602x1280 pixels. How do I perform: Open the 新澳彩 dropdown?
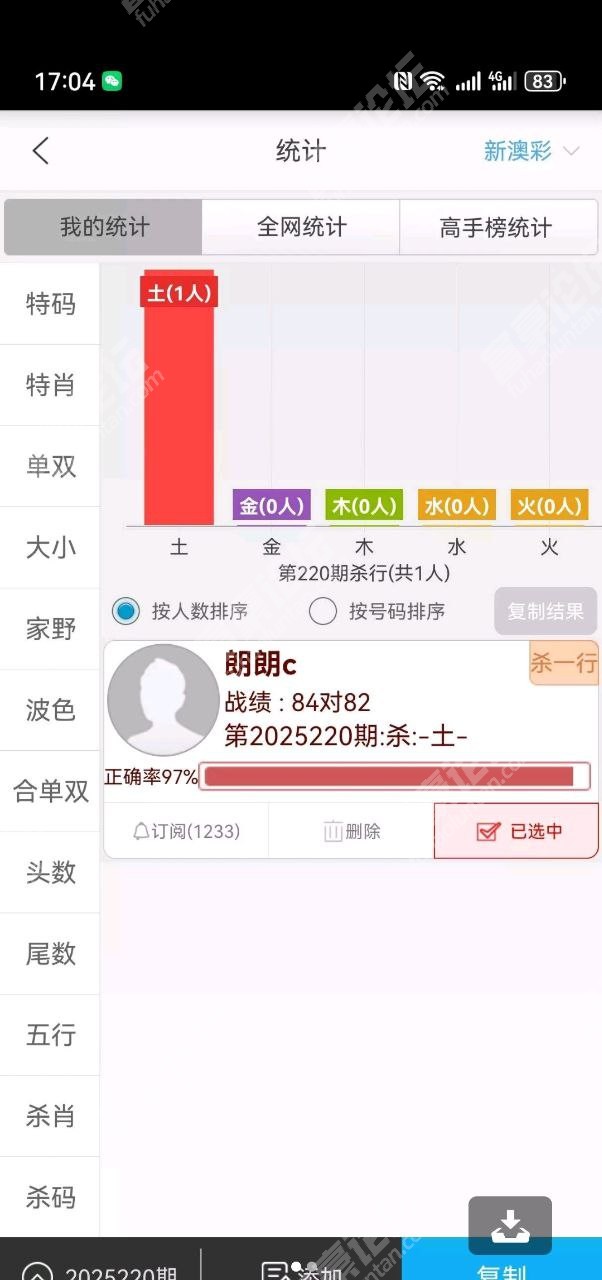click(530, 151)
